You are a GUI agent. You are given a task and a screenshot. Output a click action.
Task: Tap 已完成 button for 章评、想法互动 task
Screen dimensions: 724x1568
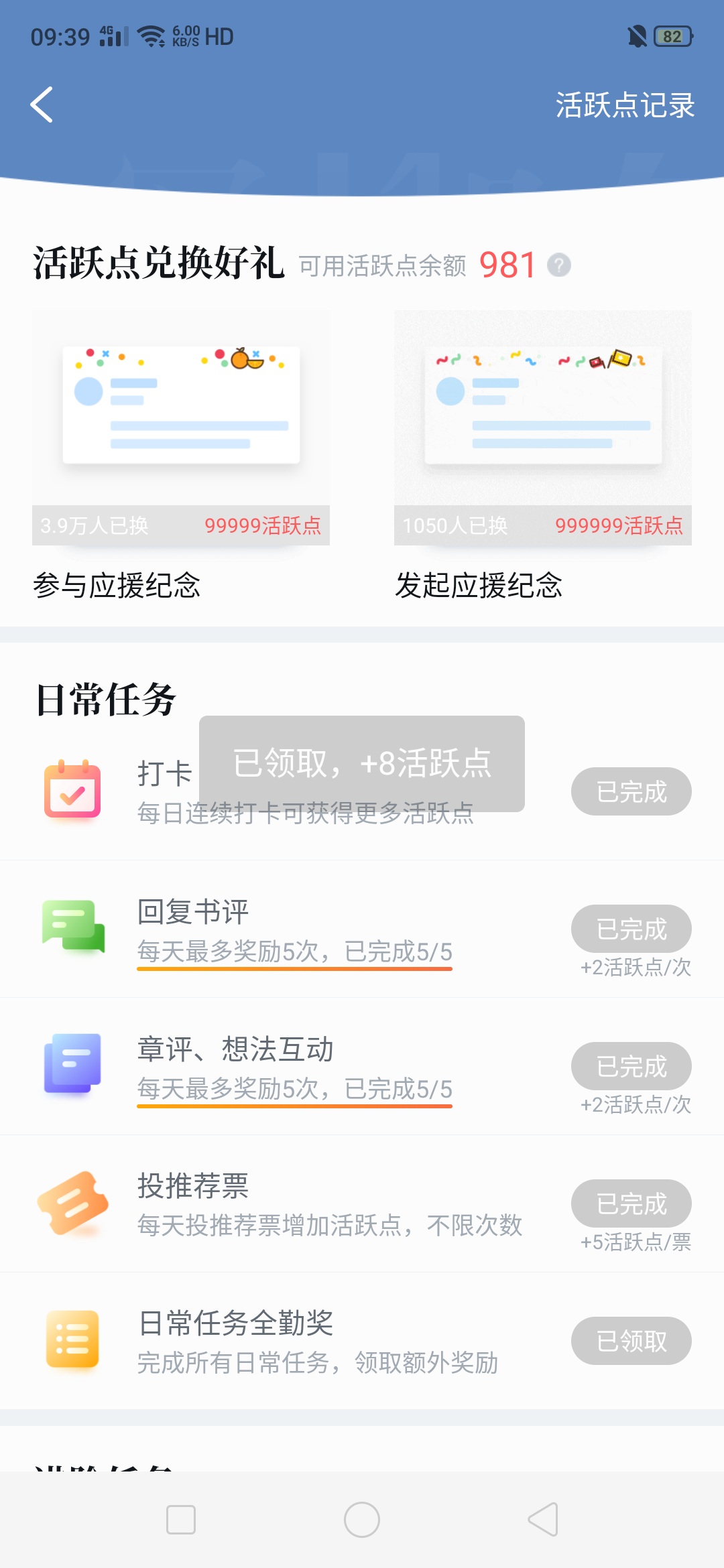click(631, 1066)
